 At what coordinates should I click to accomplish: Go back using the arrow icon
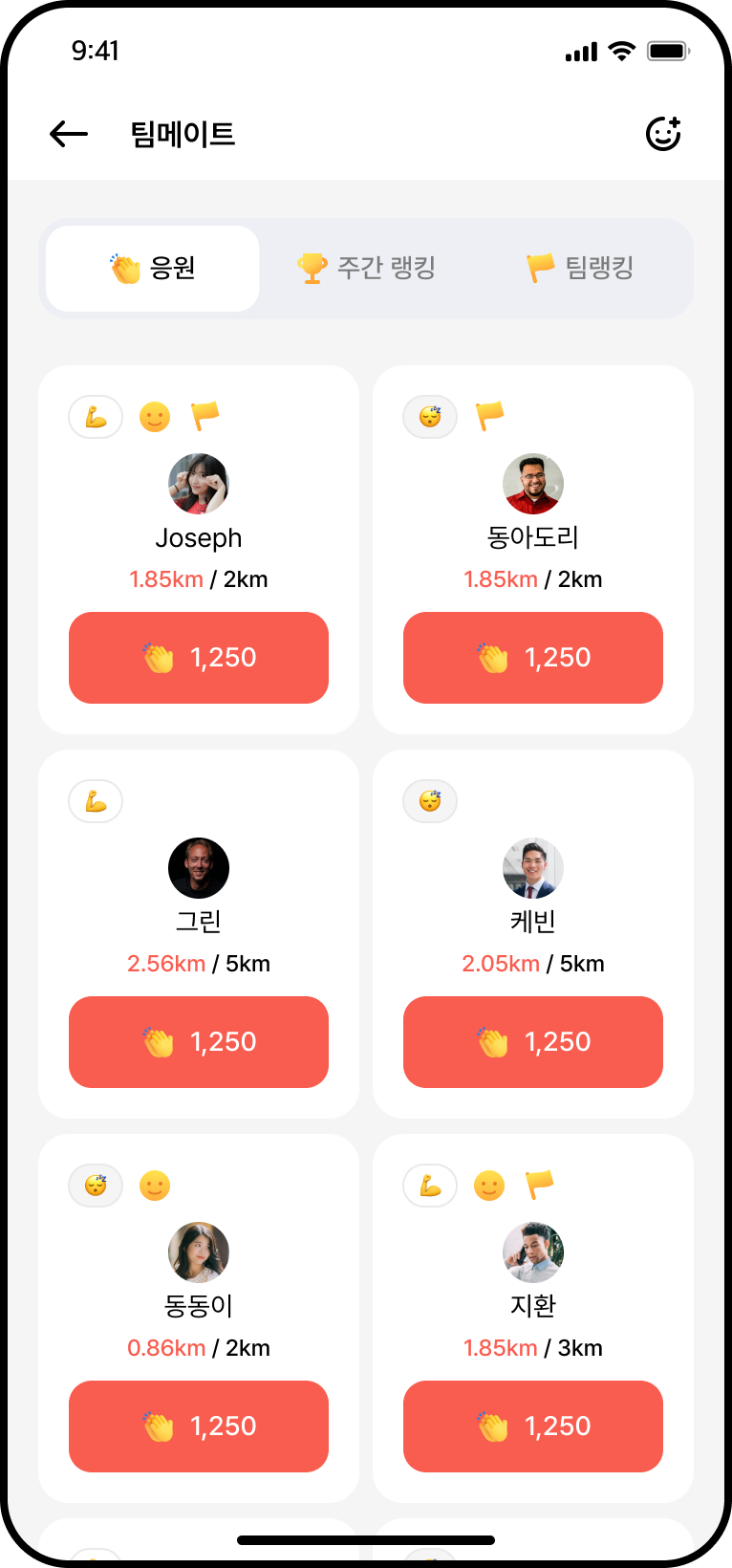(x=69, y=135)
